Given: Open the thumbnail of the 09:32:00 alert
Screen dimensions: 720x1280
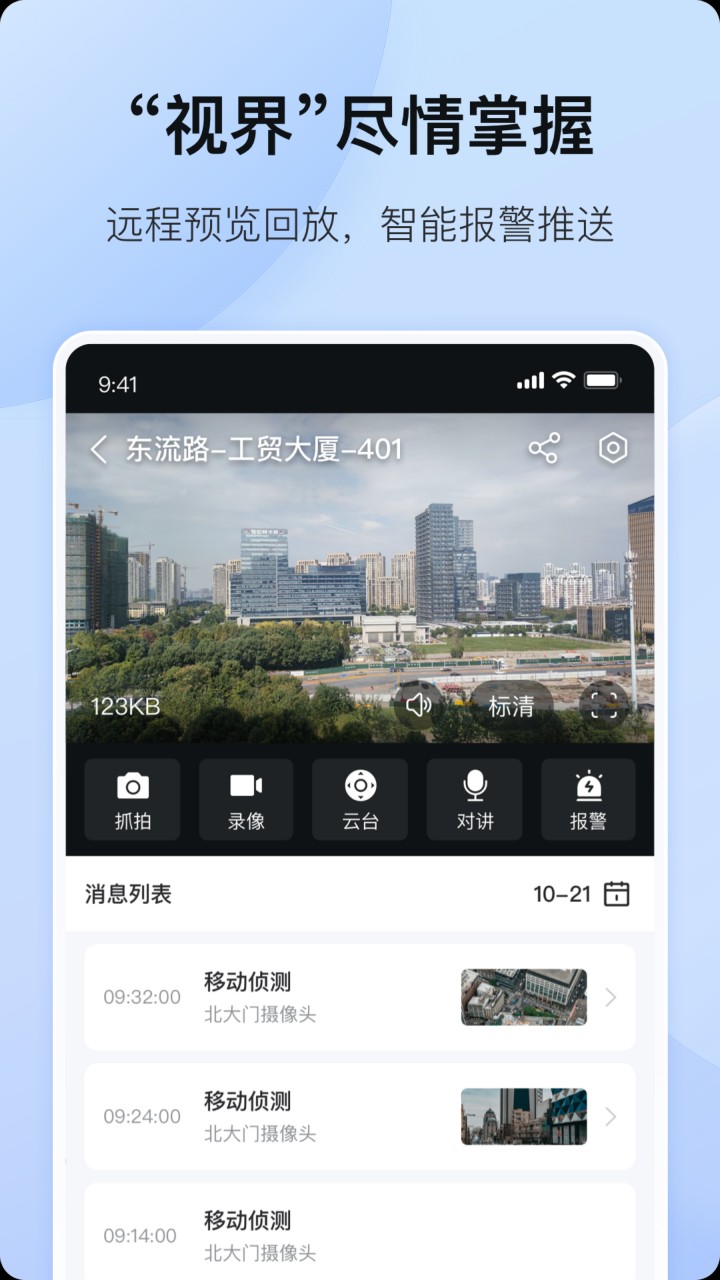Looking at the screenshot, I should [x=523, y=996].
